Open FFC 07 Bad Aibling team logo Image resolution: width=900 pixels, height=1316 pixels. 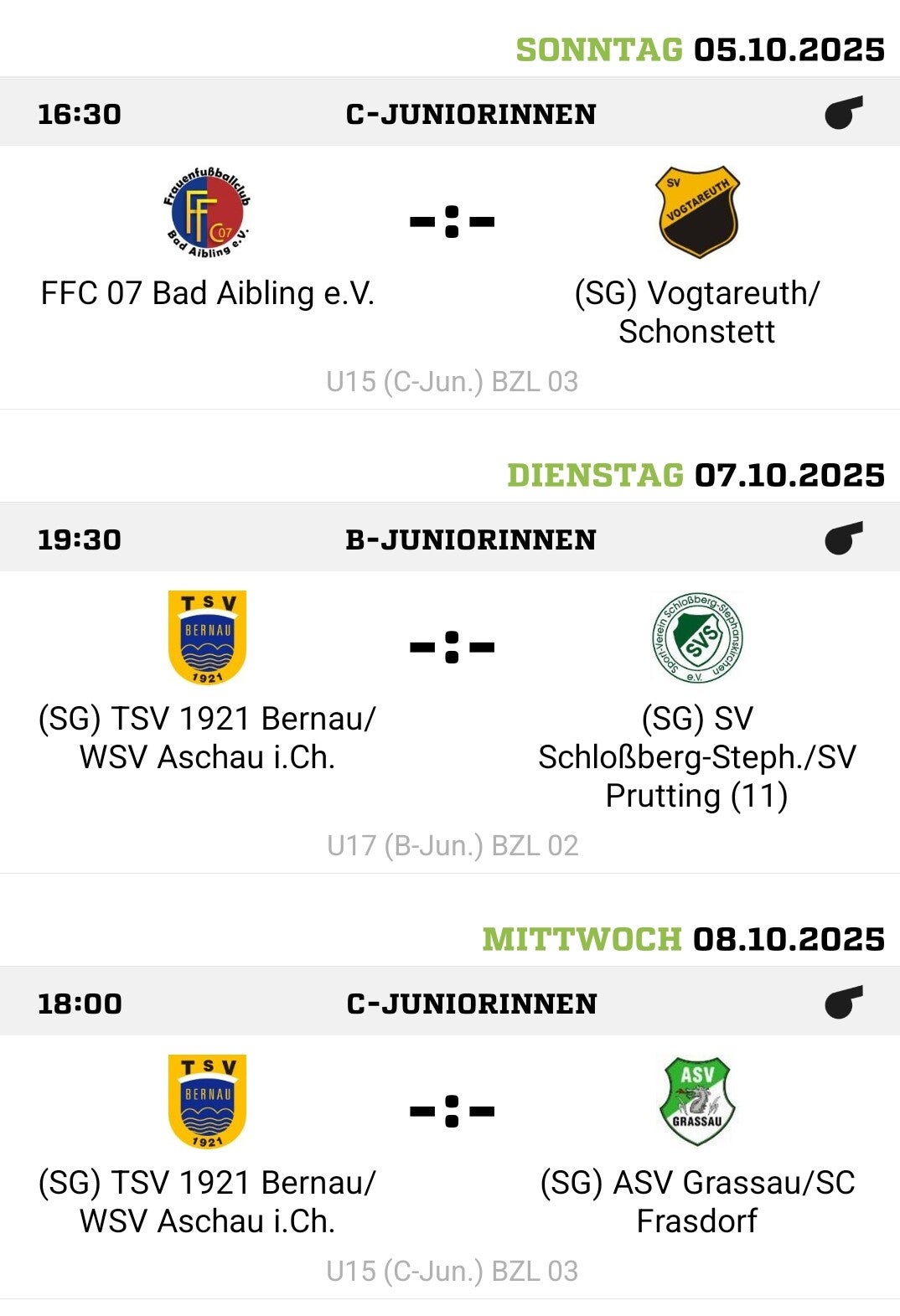(x=207, y=212)
